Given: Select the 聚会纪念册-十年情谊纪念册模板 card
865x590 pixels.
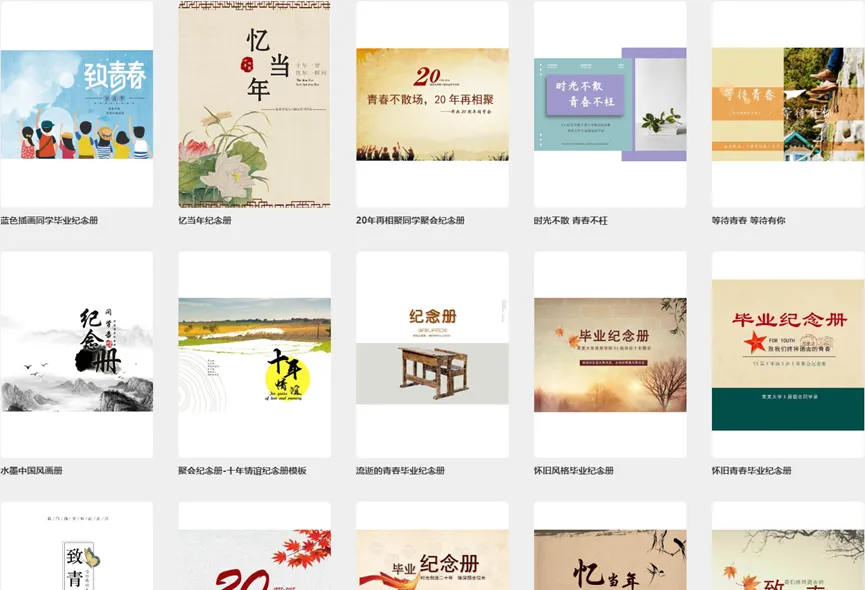Looking at the screenshot, I should pos(254,355).
